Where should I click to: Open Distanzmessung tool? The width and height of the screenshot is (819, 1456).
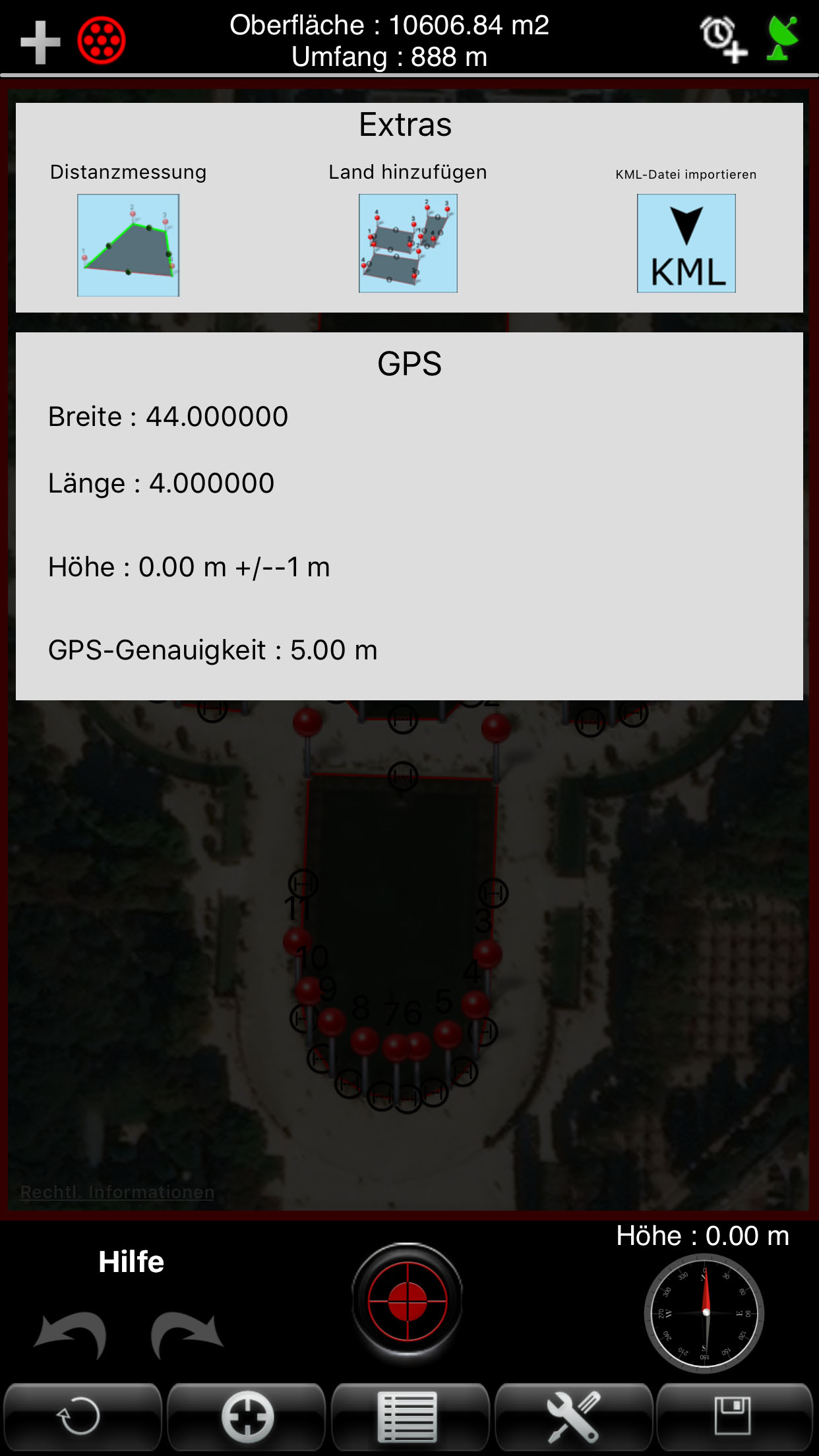[129, 245]
